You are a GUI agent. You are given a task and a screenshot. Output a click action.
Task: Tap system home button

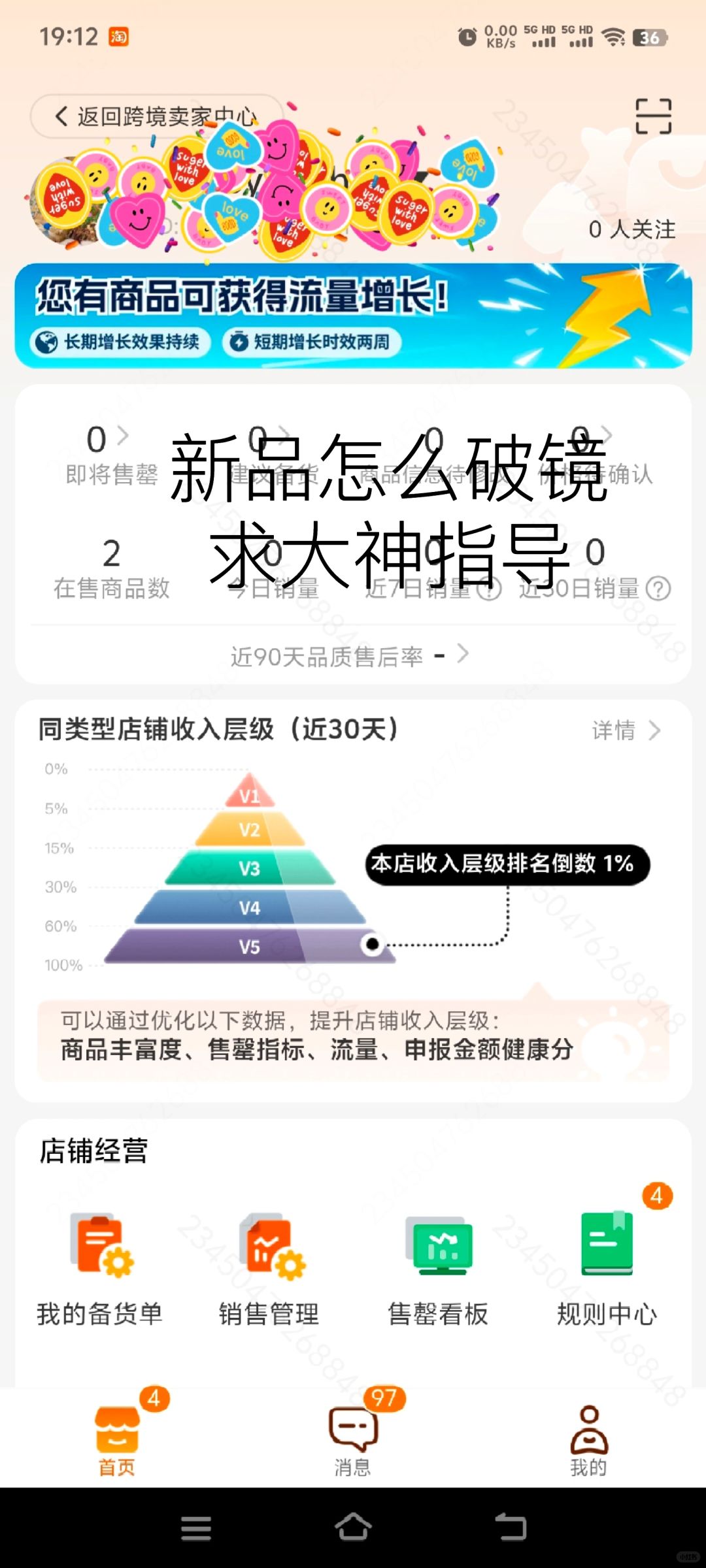[353, 1527]
